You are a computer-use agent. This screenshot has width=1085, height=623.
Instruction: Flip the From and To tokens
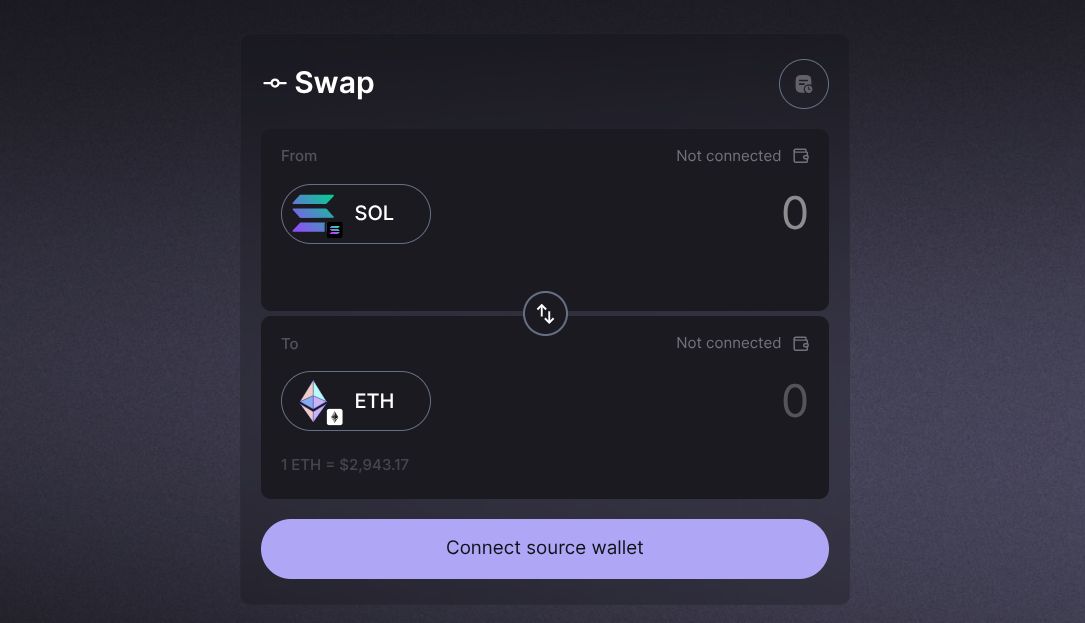point(545,314)
